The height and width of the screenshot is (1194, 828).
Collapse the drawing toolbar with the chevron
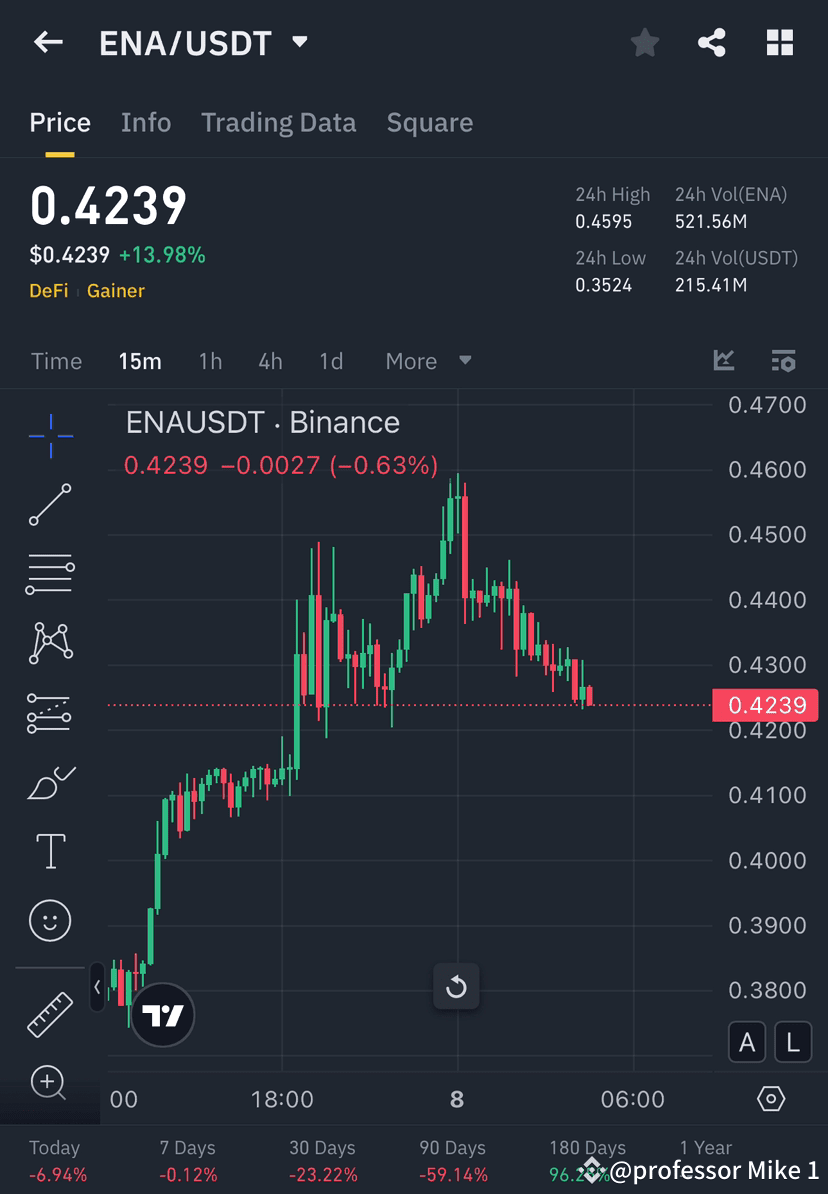point(96,987)
